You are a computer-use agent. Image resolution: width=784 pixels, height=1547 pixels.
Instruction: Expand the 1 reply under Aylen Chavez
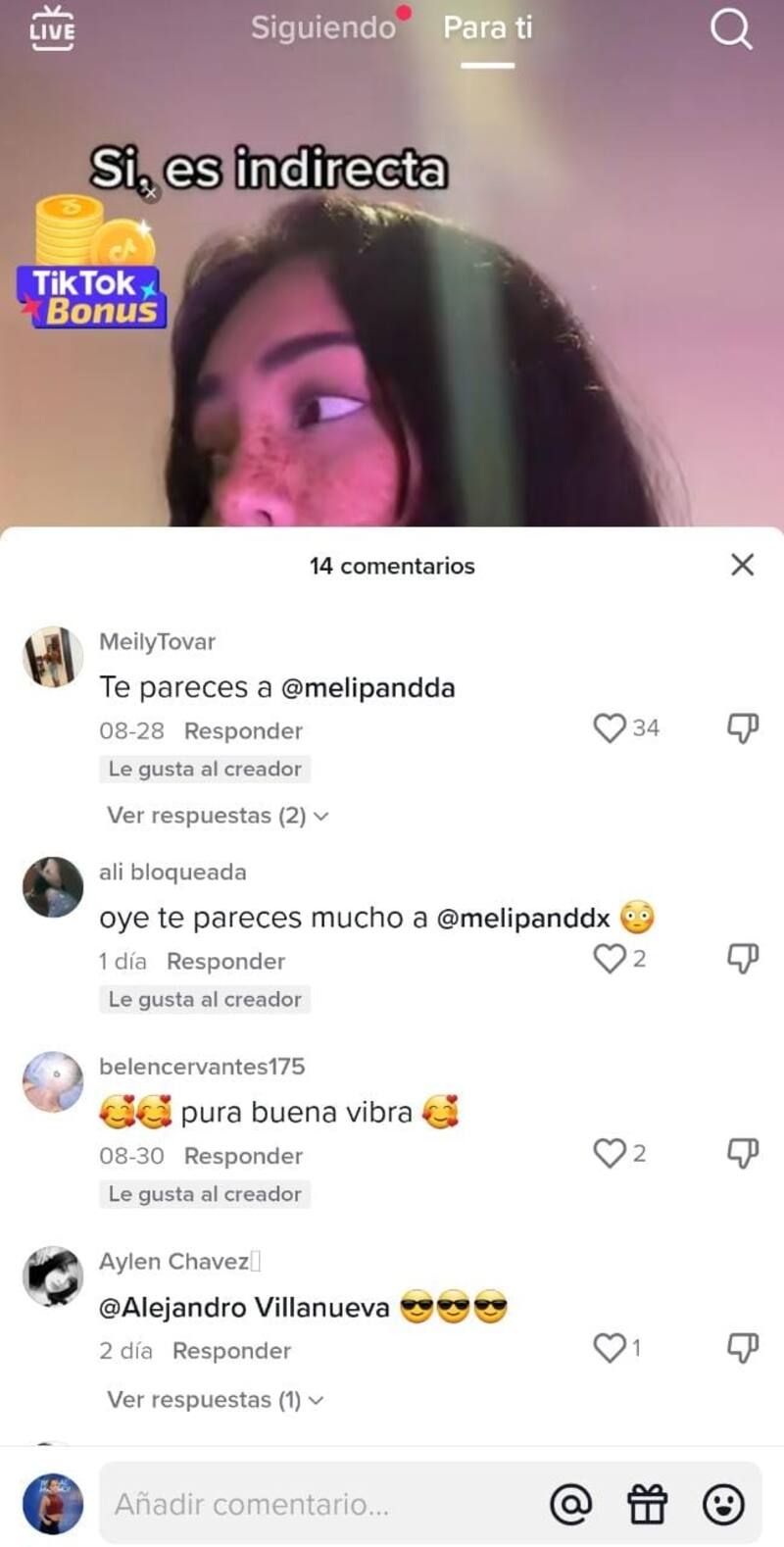[x=214, y=1400]
